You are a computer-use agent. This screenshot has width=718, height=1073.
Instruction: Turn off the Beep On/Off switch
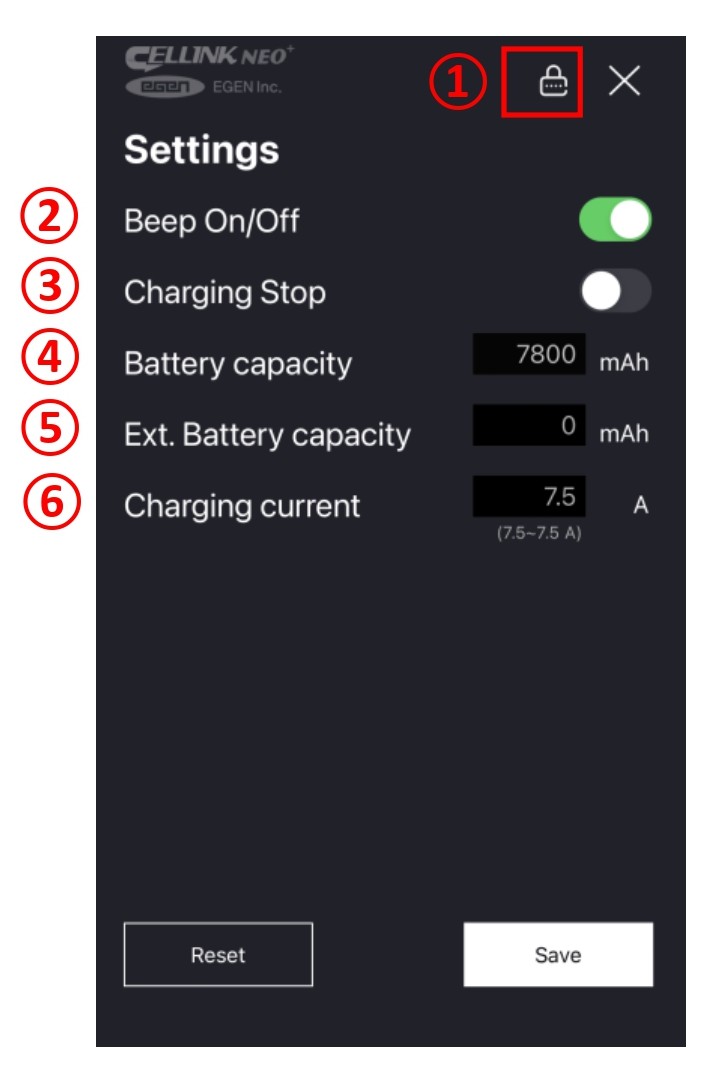point(615,220)
